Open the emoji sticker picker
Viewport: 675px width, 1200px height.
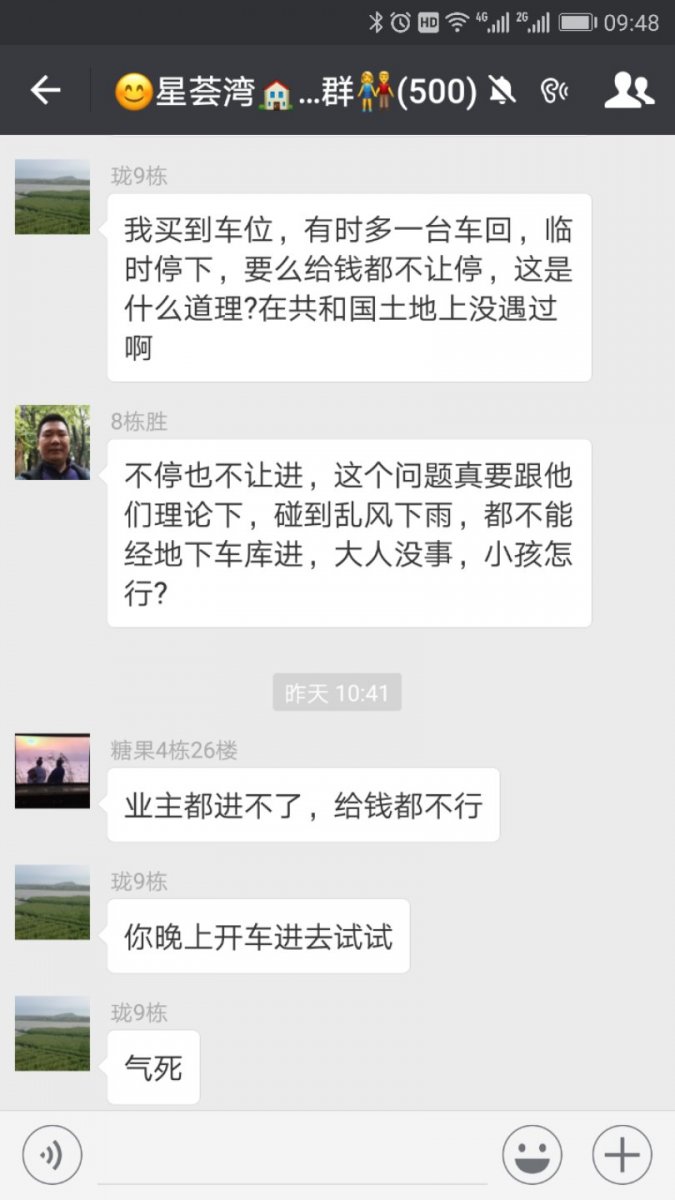(532, 1155)
